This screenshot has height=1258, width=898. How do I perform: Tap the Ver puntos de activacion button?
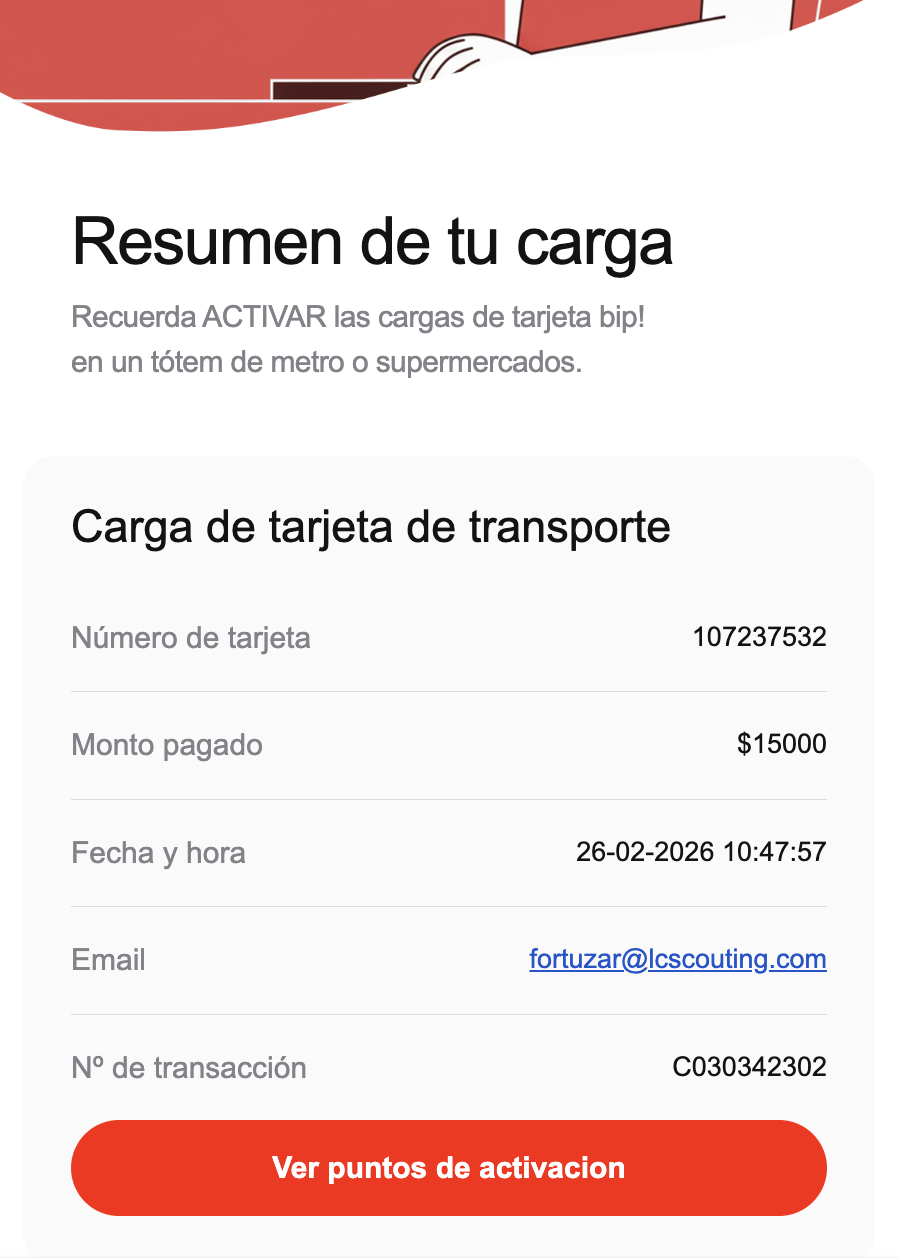[448, 1167]
